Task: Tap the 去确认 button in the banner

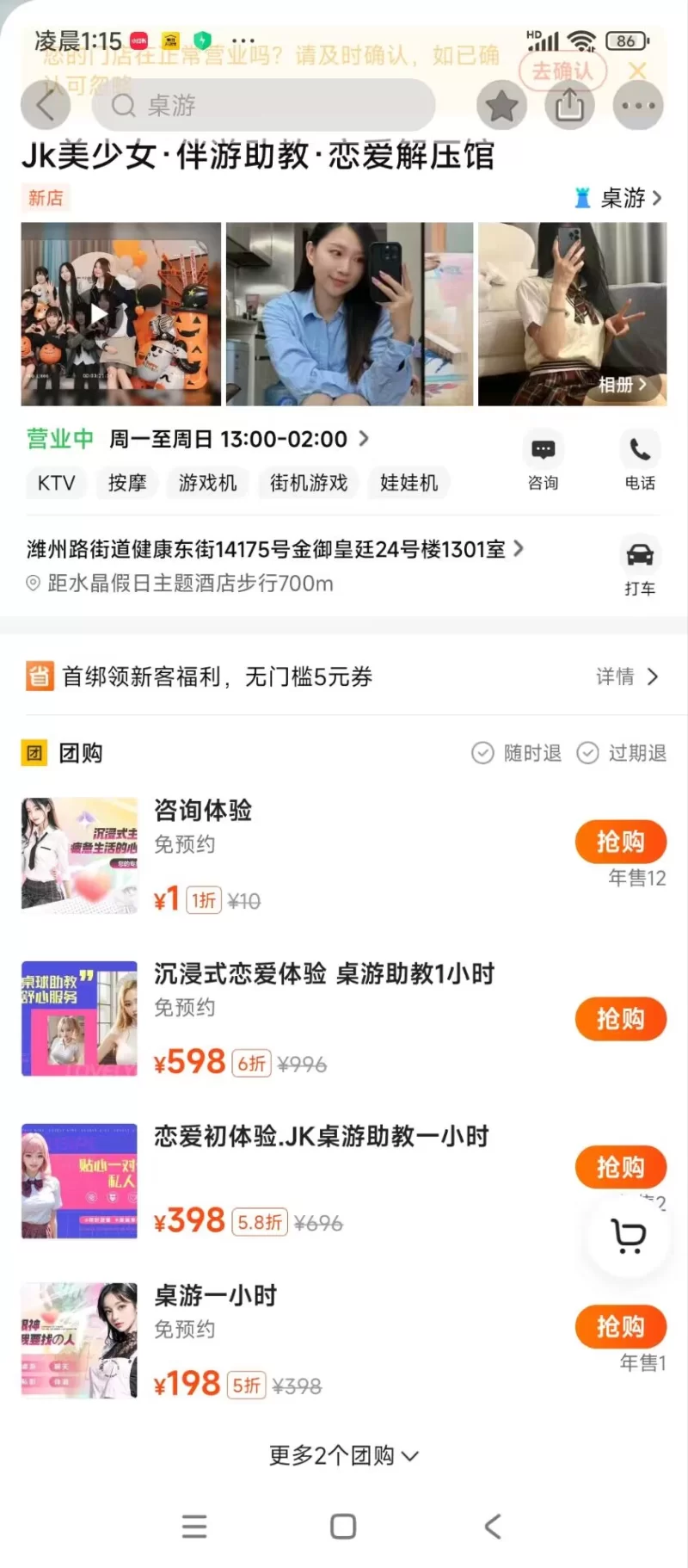Action: [562, 71]
